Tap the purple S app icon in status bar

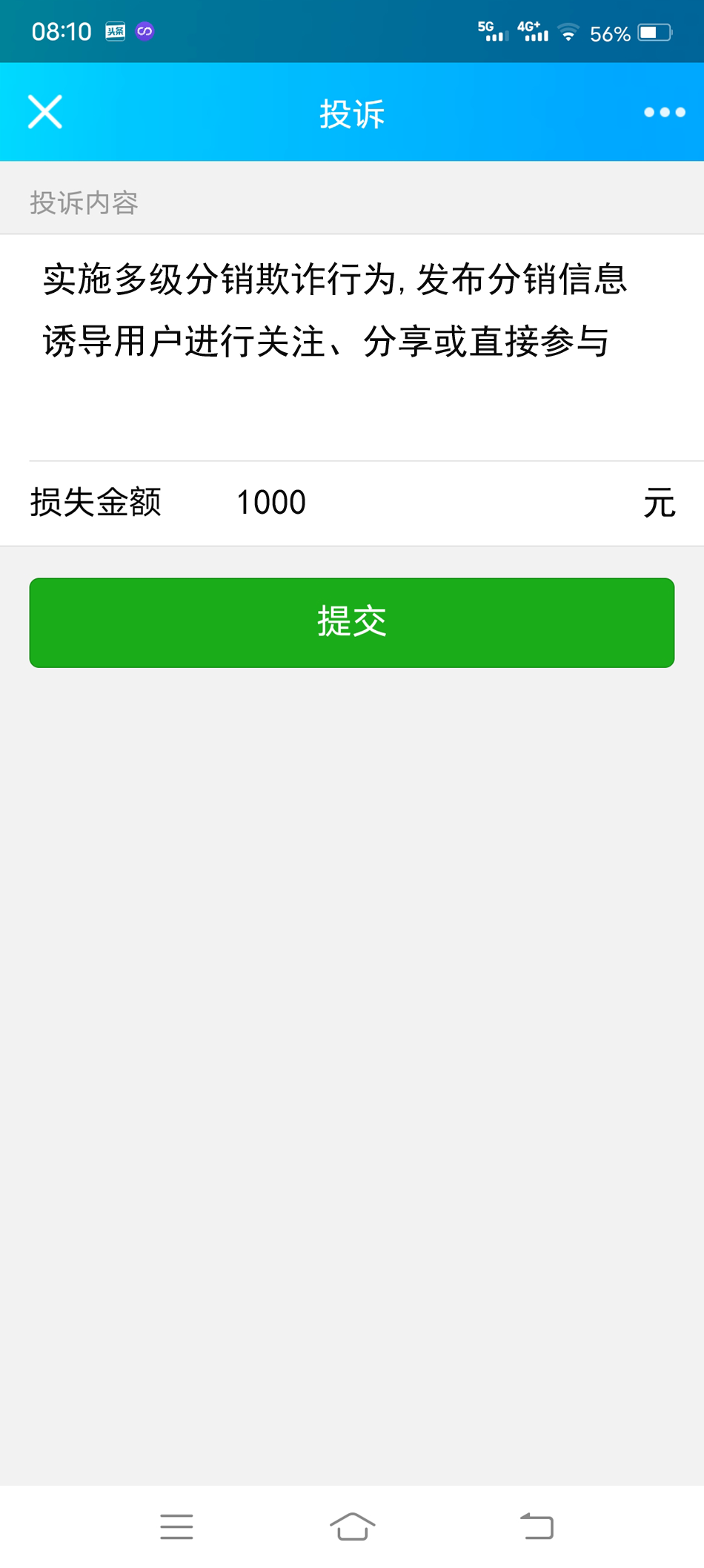coord(145,30)
